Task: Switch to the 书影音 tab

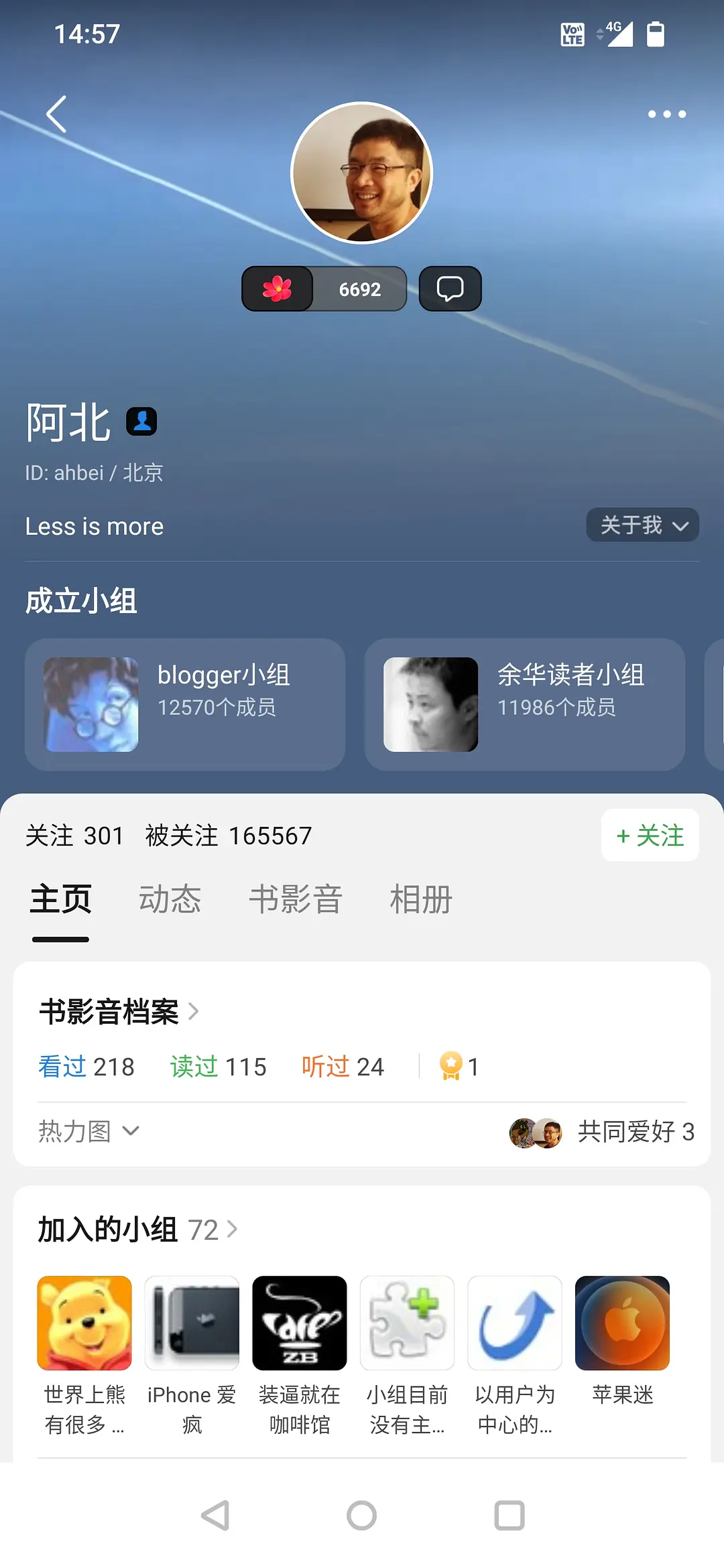Action: 296,899
